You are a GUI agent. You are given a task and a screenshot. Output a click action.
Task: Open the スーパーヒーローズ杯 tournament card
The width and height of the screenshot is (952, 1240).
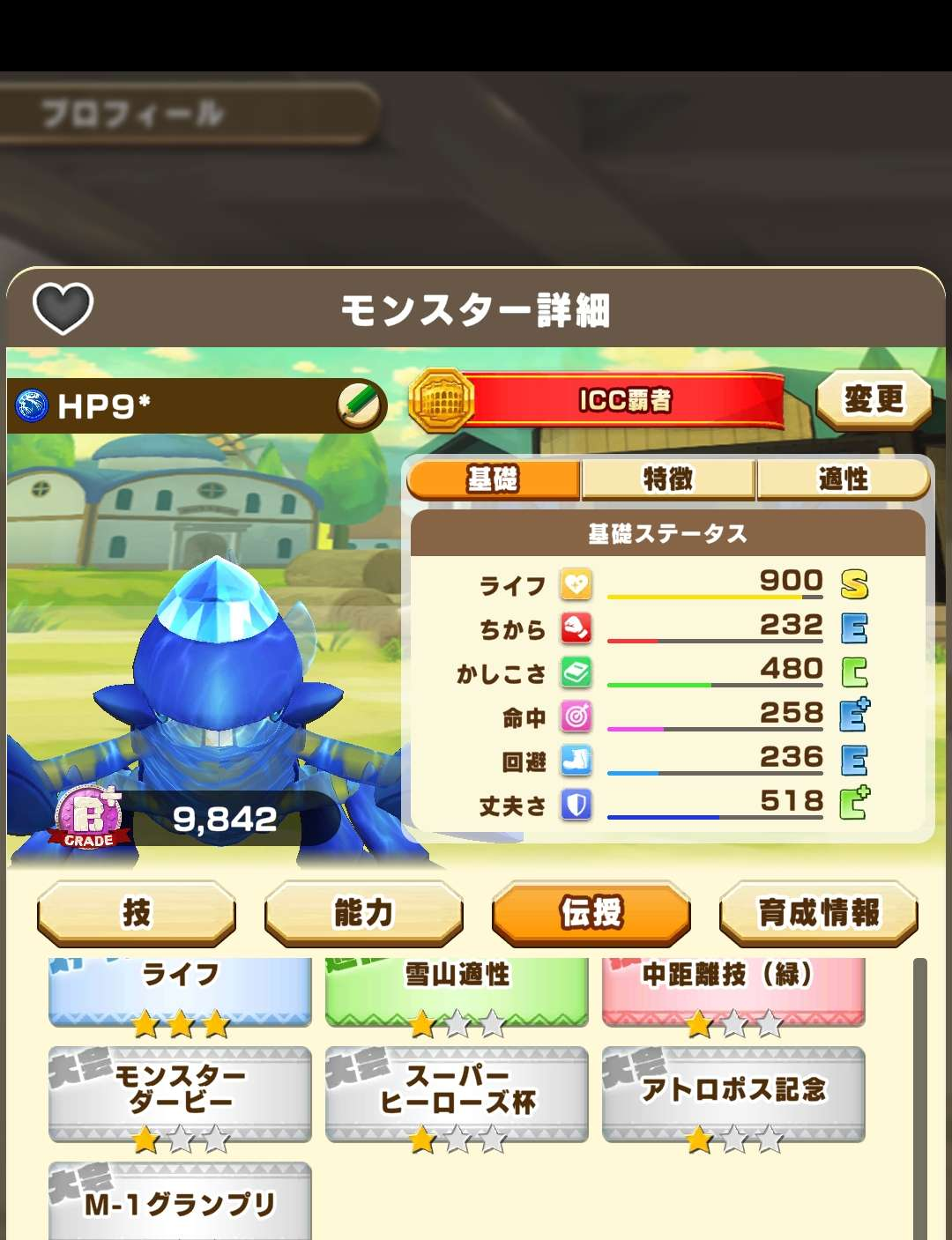click(457, 1095)
